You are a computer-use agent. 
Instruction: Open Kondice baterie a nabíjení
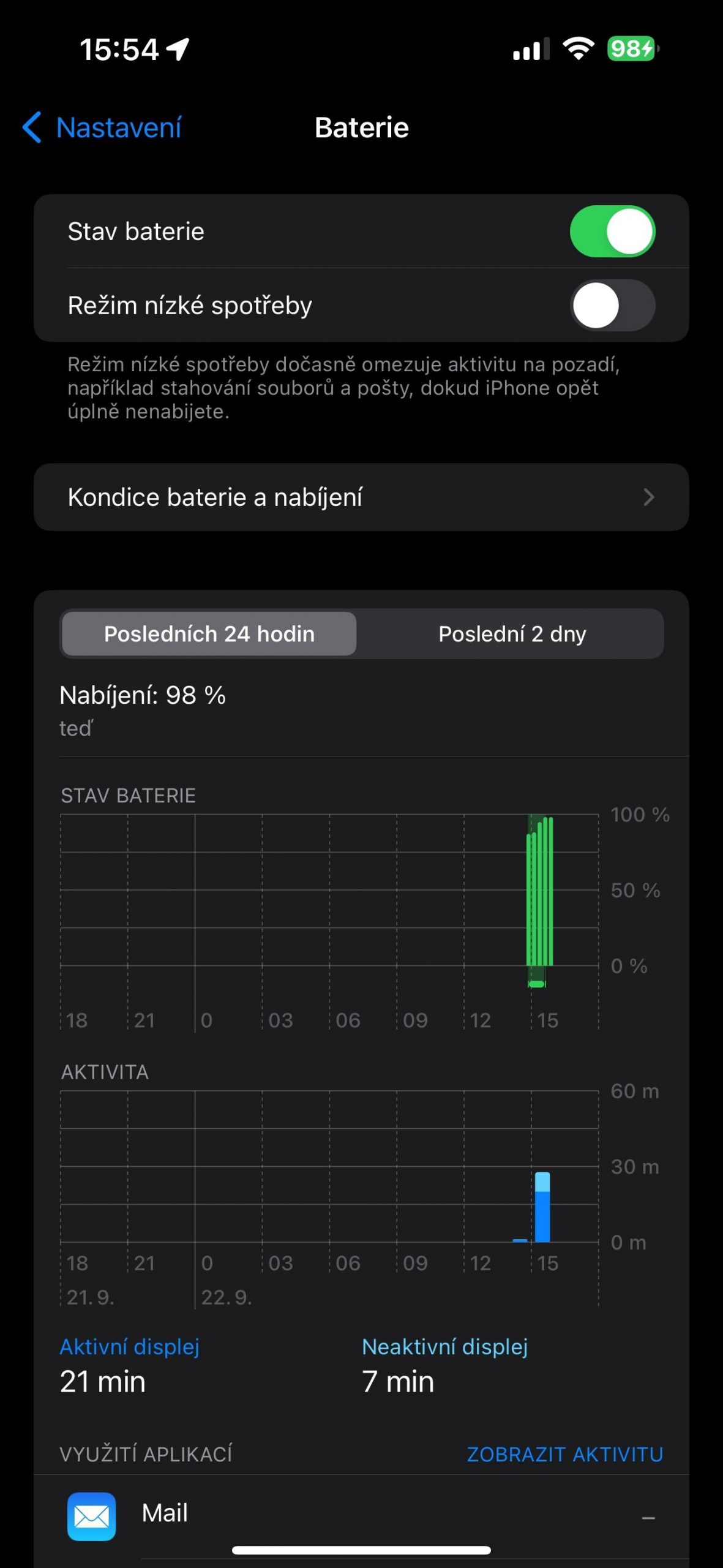[361, 497]
